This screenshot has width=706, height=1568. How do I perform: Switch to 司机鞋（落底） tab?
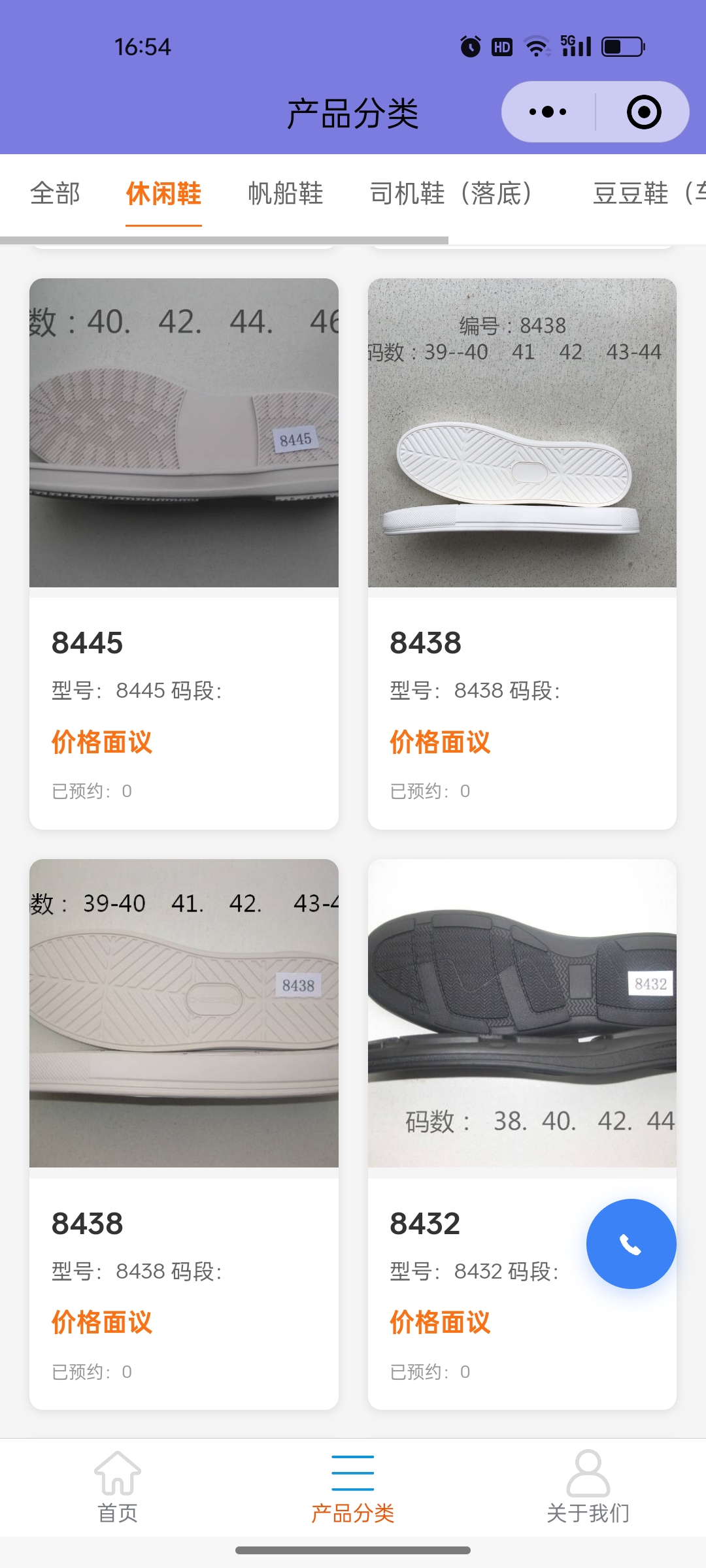[450, 194]
